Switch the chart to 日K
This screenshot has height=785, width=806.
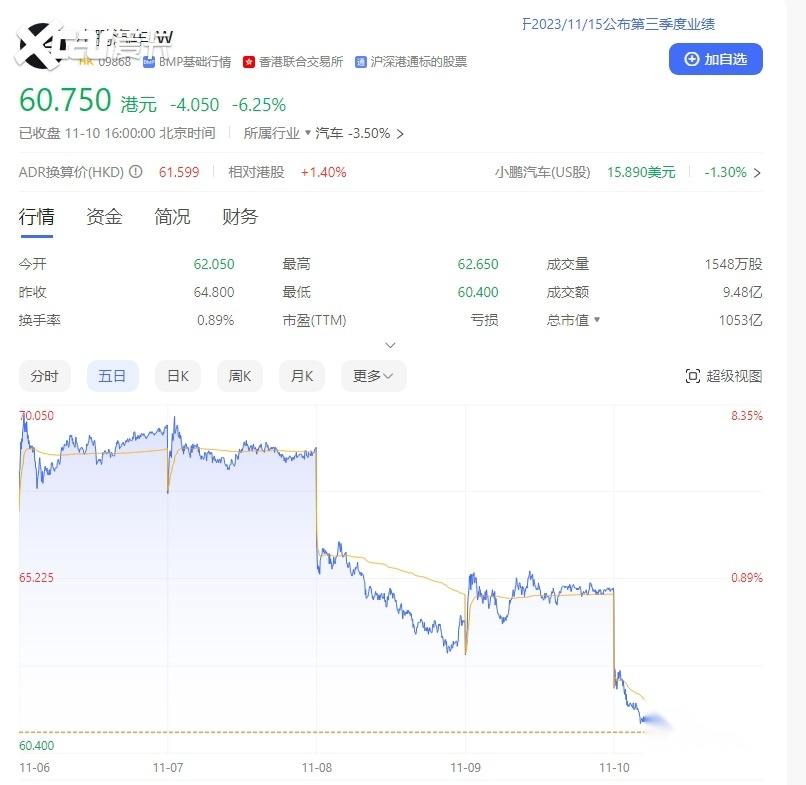click(x=178, y=376)
